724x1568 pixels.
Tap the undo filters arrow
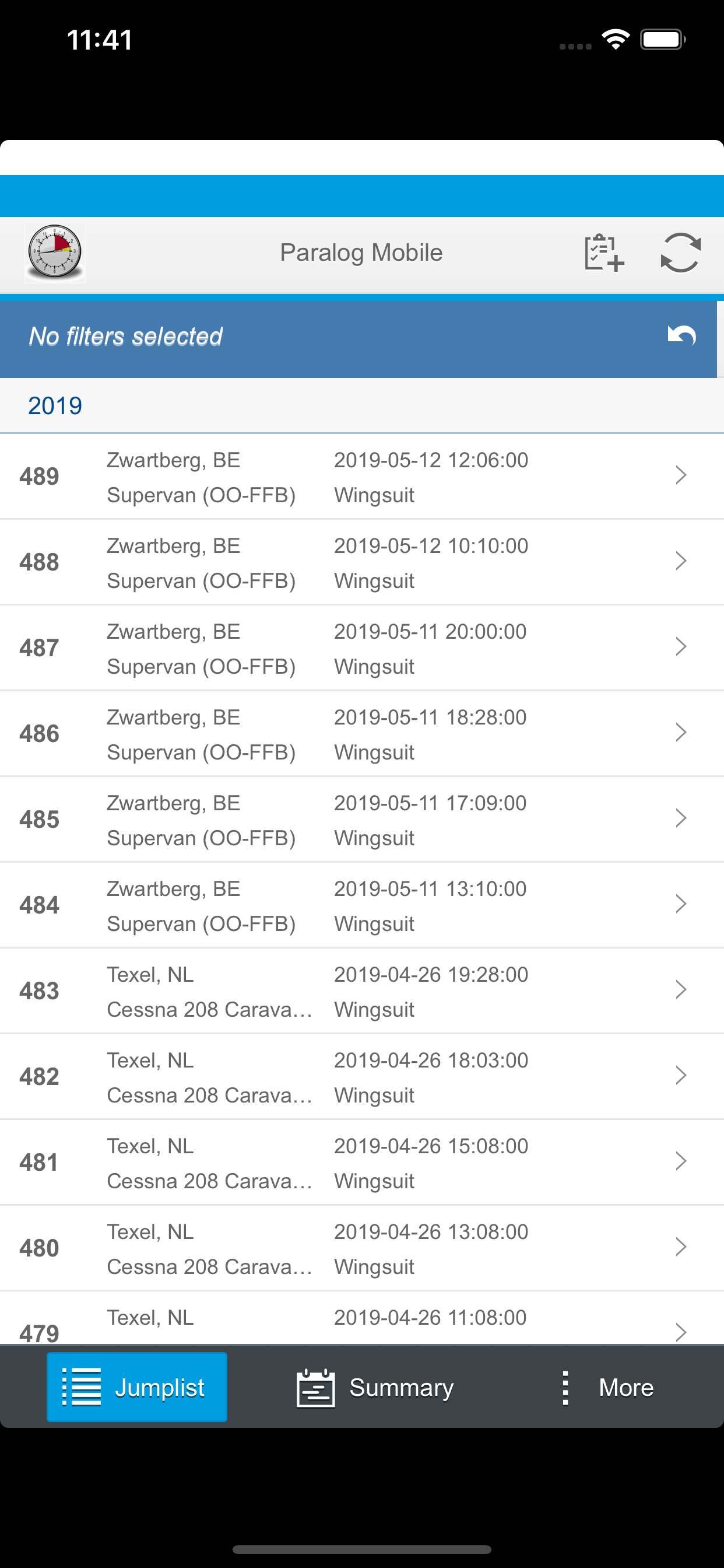point(682,336)
